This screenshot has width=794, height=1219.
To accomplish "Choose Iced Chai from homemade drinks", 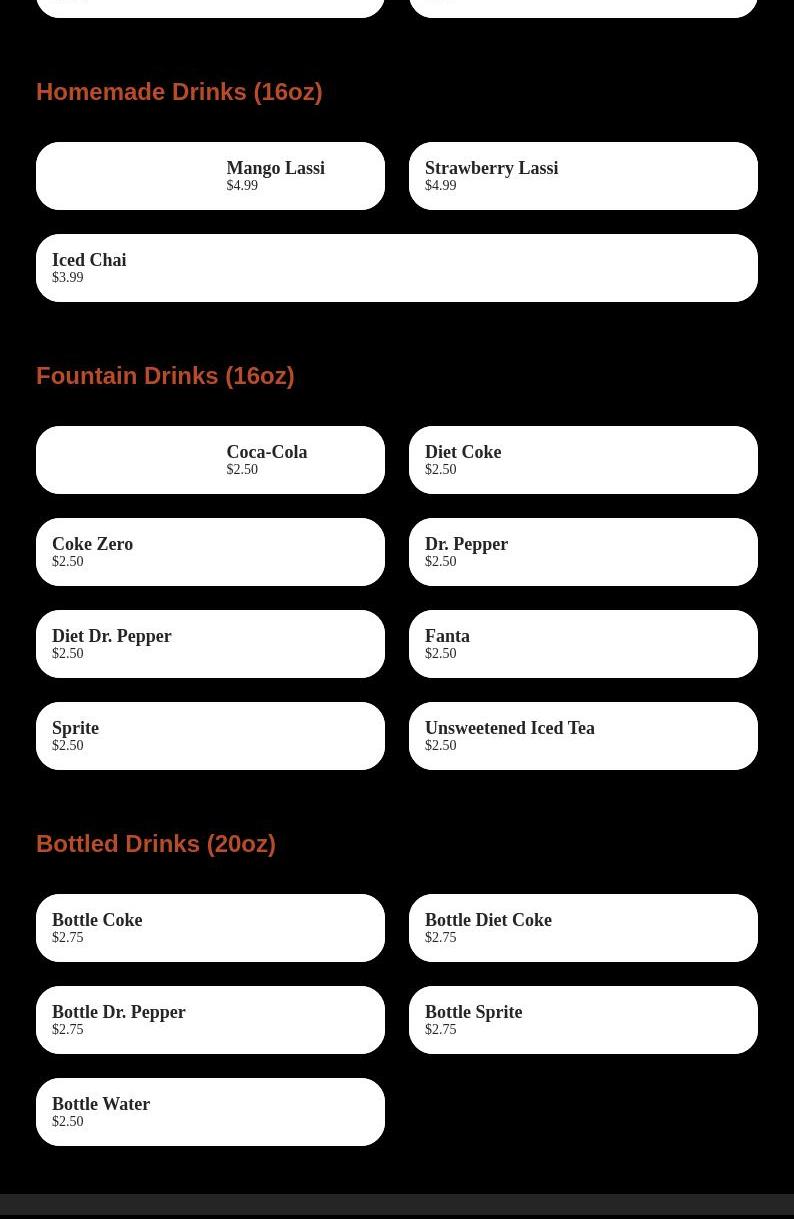I will pos(396,268).
